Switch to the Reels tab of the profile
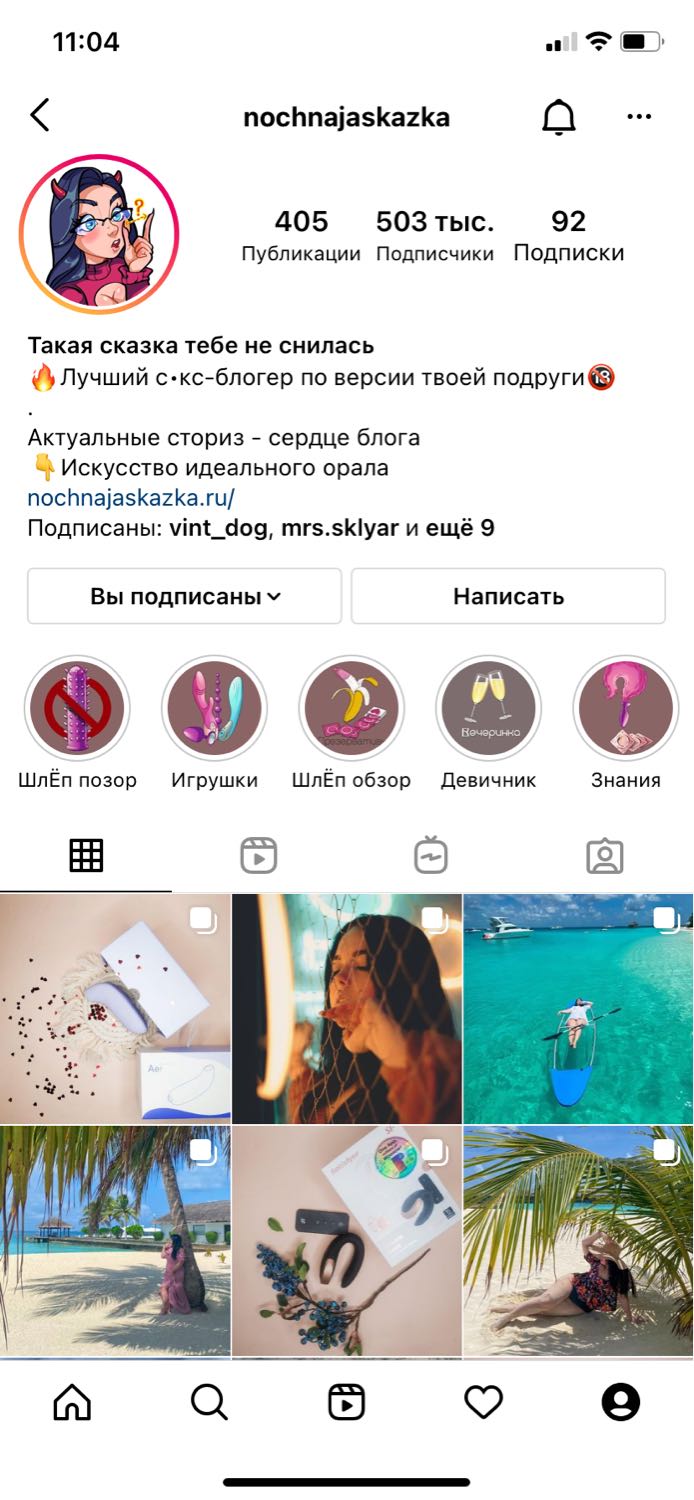The width and height of the screenshot is (694, 1500). coord(259,856)
